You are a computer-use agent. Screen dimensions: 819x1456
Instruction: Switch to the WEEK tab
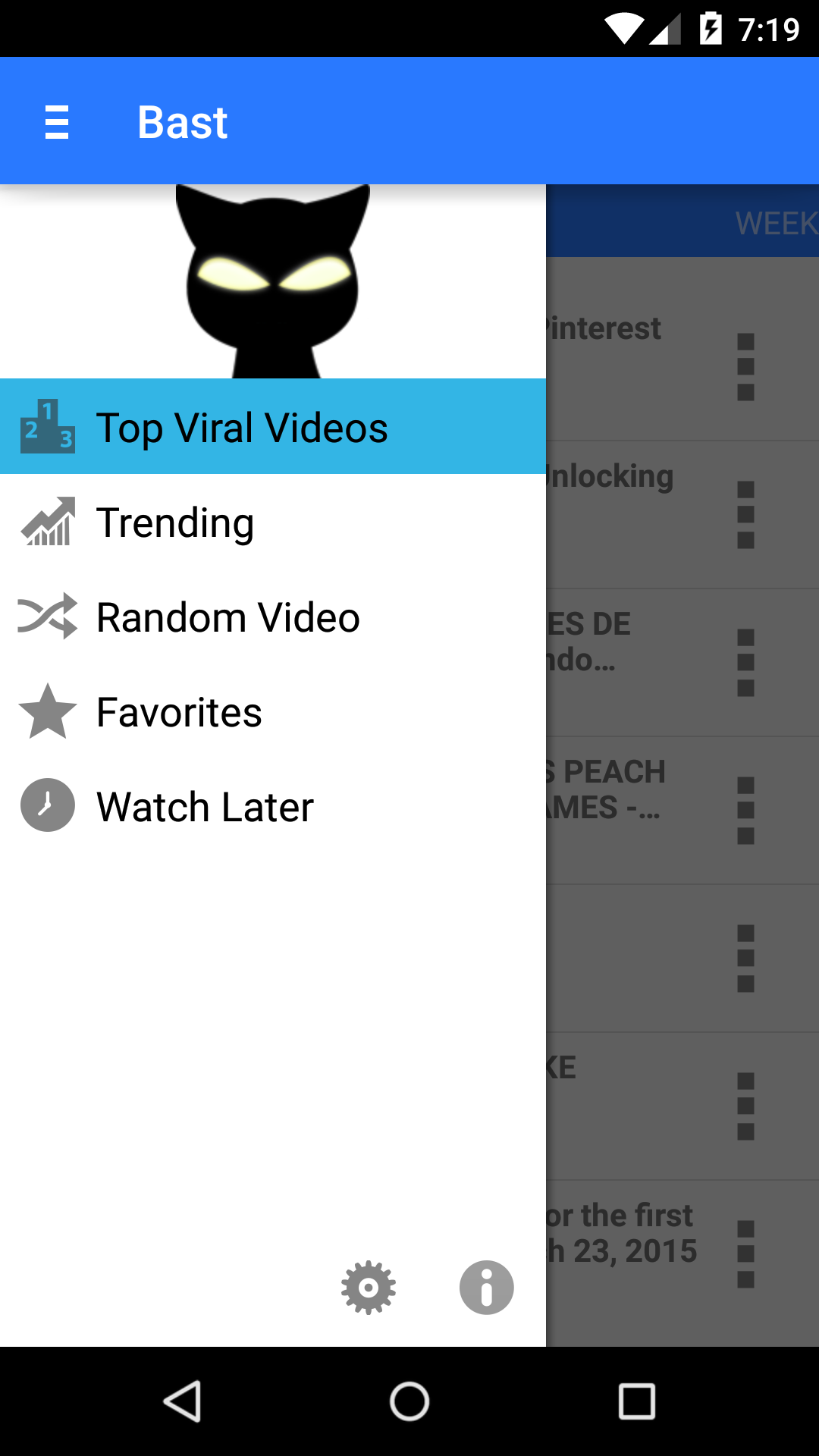777,223
